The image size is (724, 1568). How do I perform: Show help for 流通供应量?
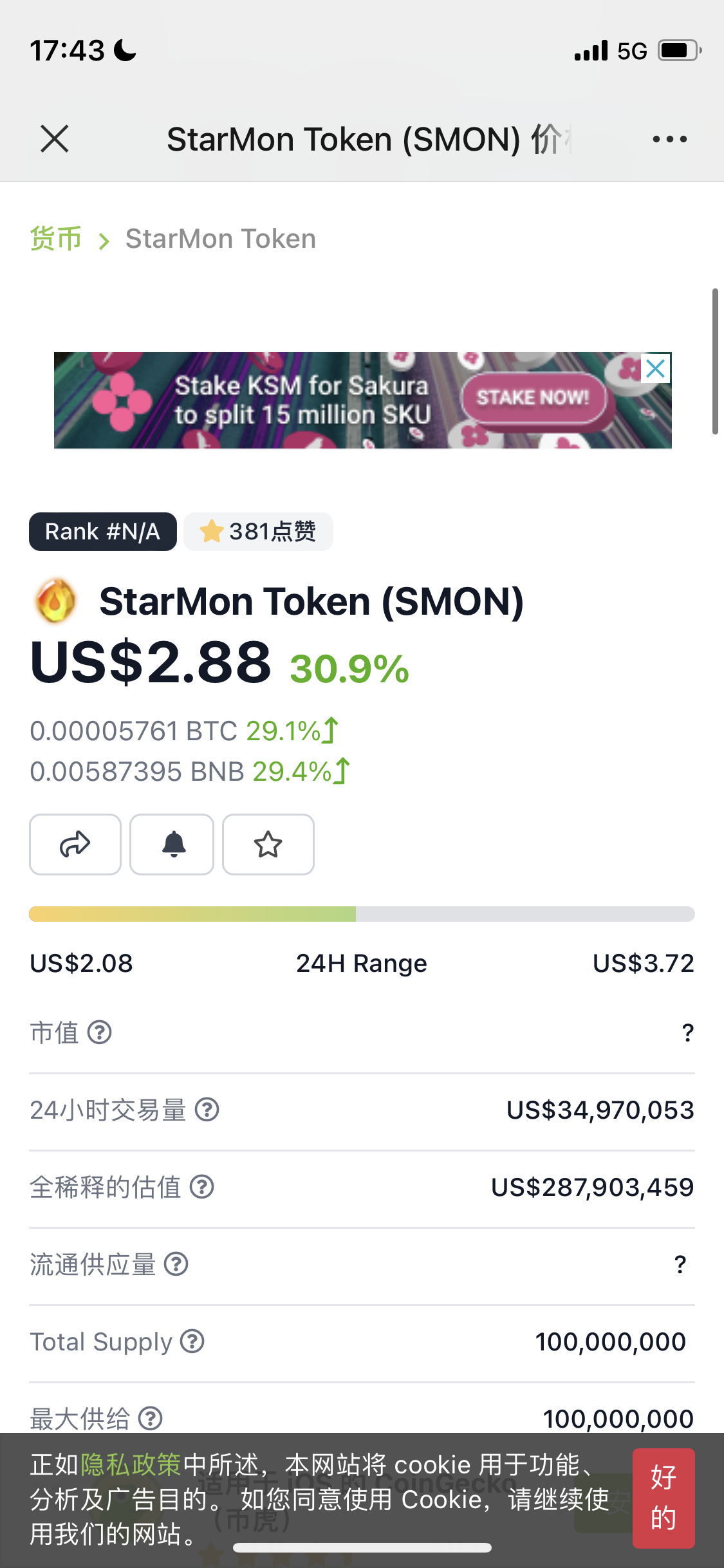[176, 1264]
